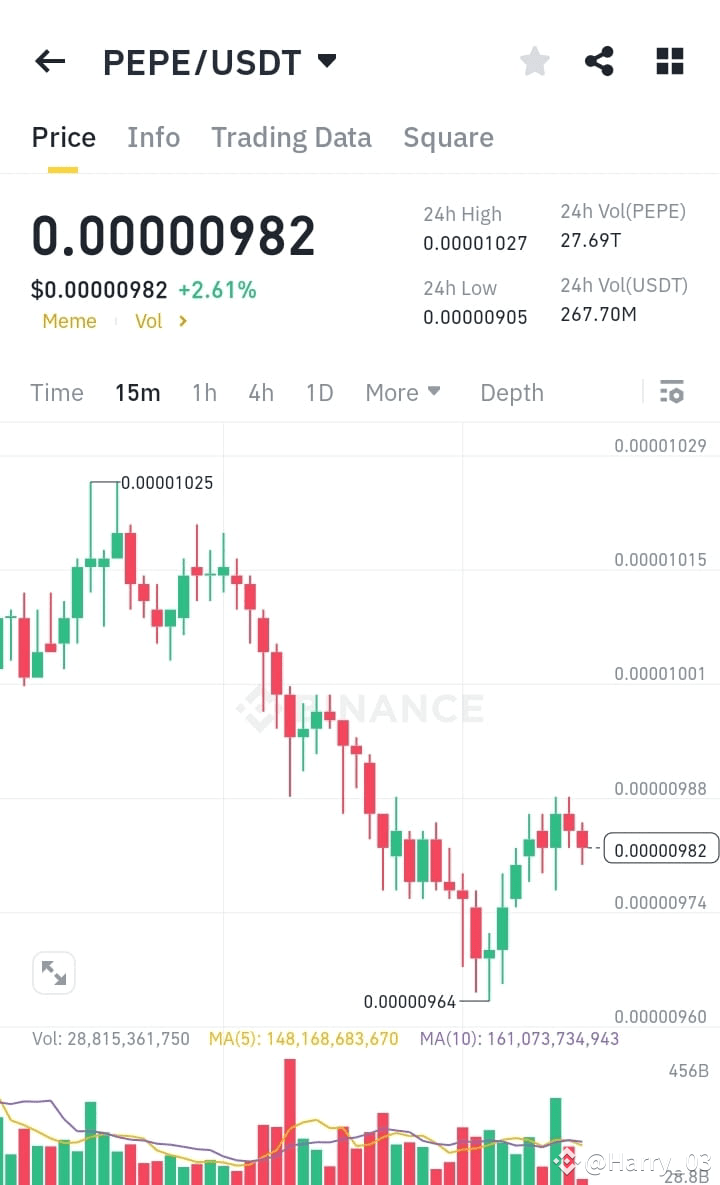This screenshot has width=720, height=1185.
Task: Share the PEPE/USDT chart
Action: coord(599,61)
